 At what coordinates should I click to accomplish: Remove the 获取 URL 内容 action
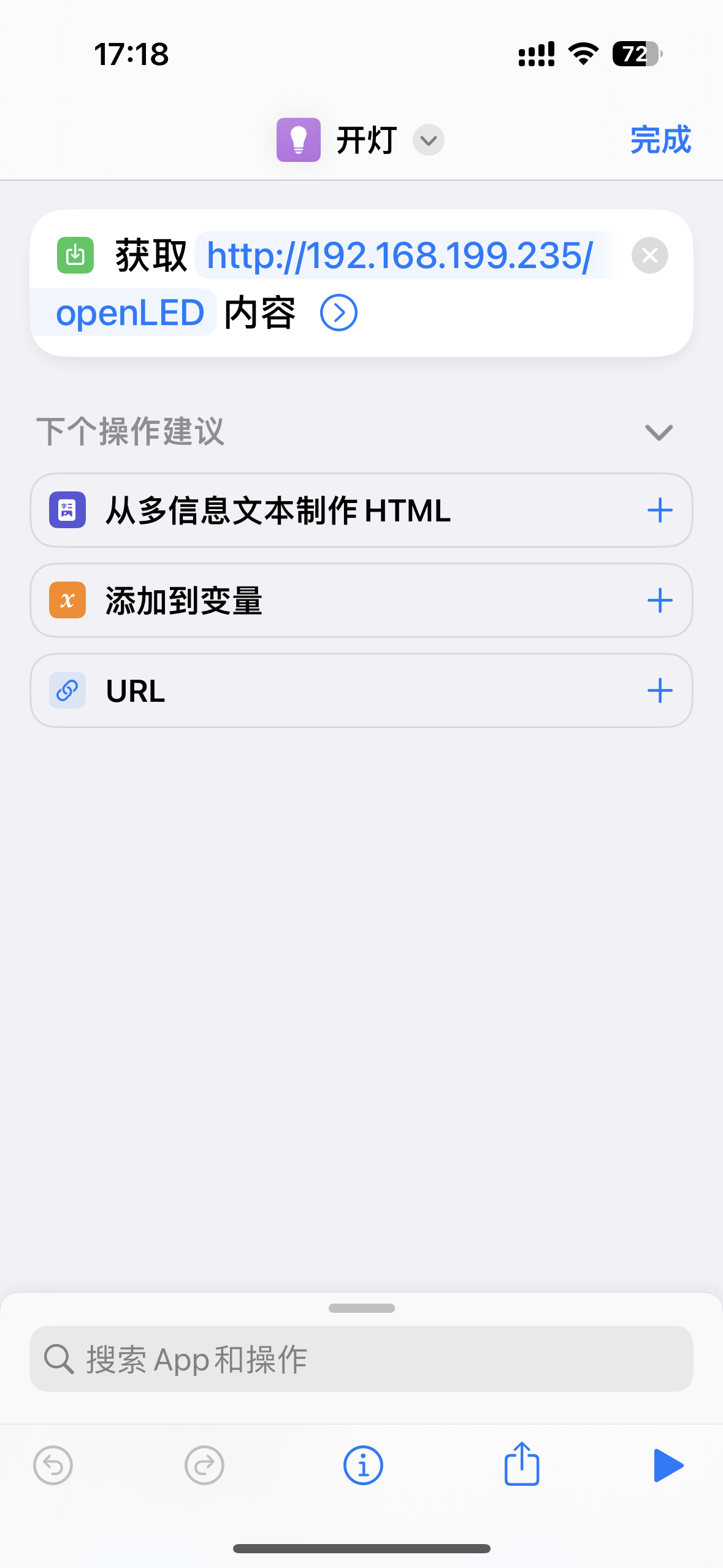pyautogui.click(x=649, y=255)
